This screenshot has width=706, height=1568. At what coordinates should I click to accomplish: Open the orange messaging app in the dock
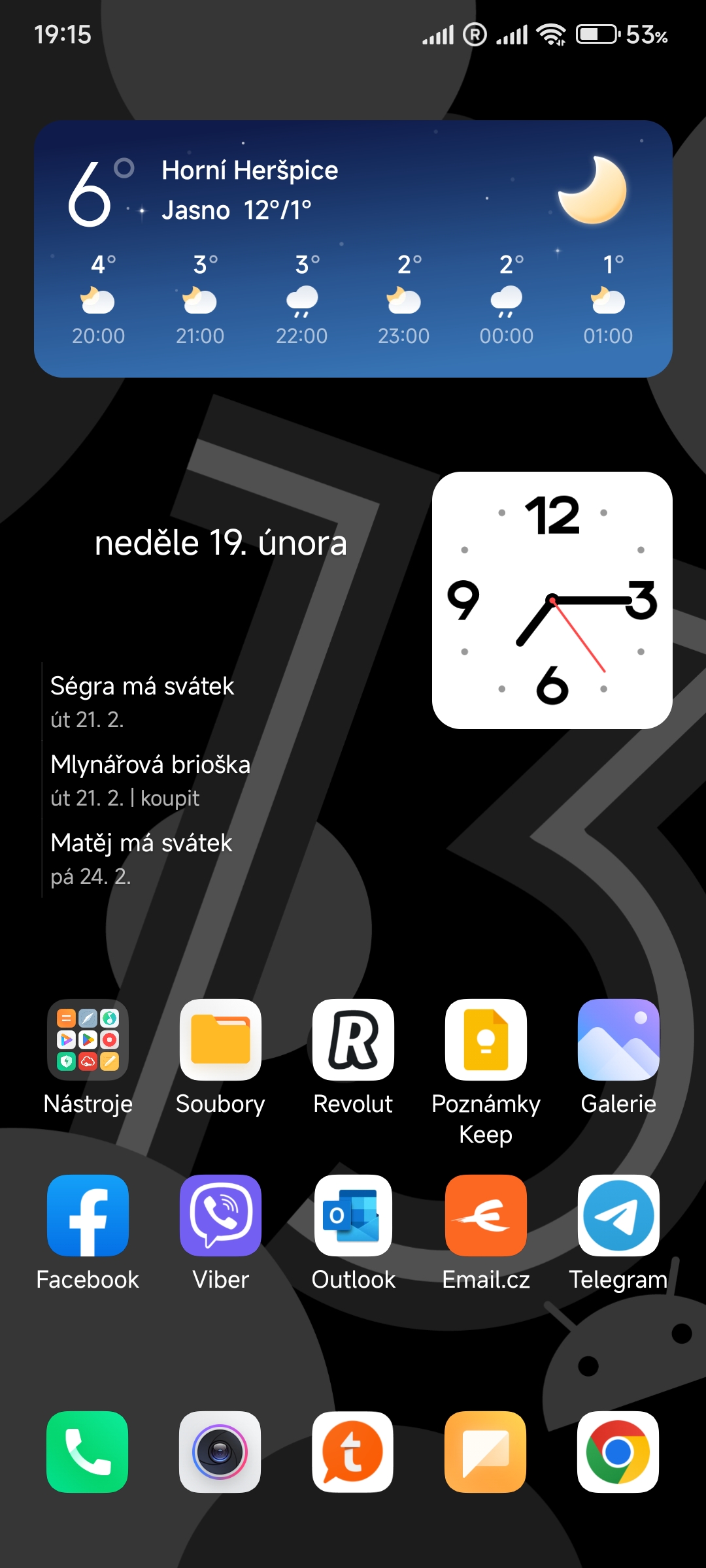[x=486, y=1452]
